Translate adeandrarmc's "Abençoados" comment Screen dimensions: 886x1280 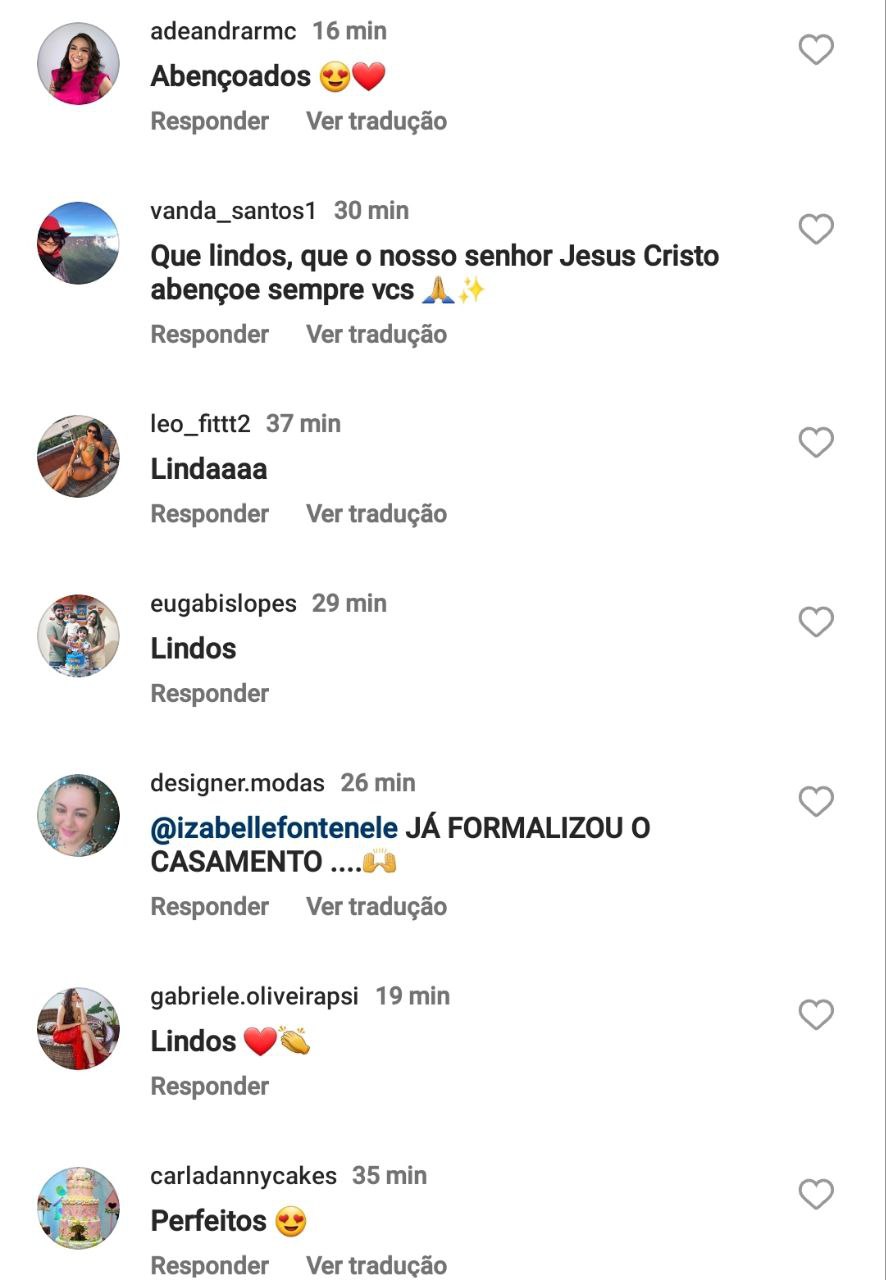coord(376,121)
